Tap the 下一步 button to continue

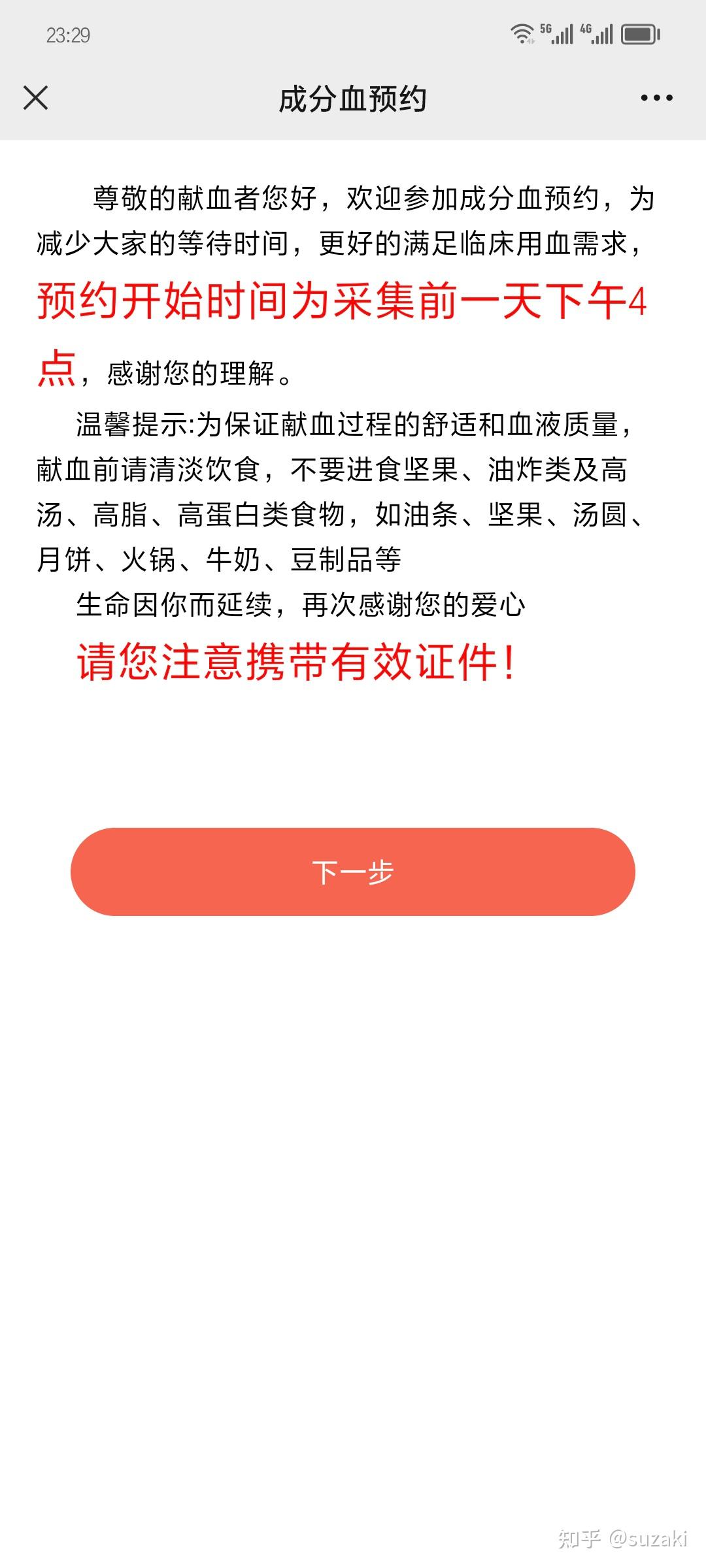click(353, 872)
